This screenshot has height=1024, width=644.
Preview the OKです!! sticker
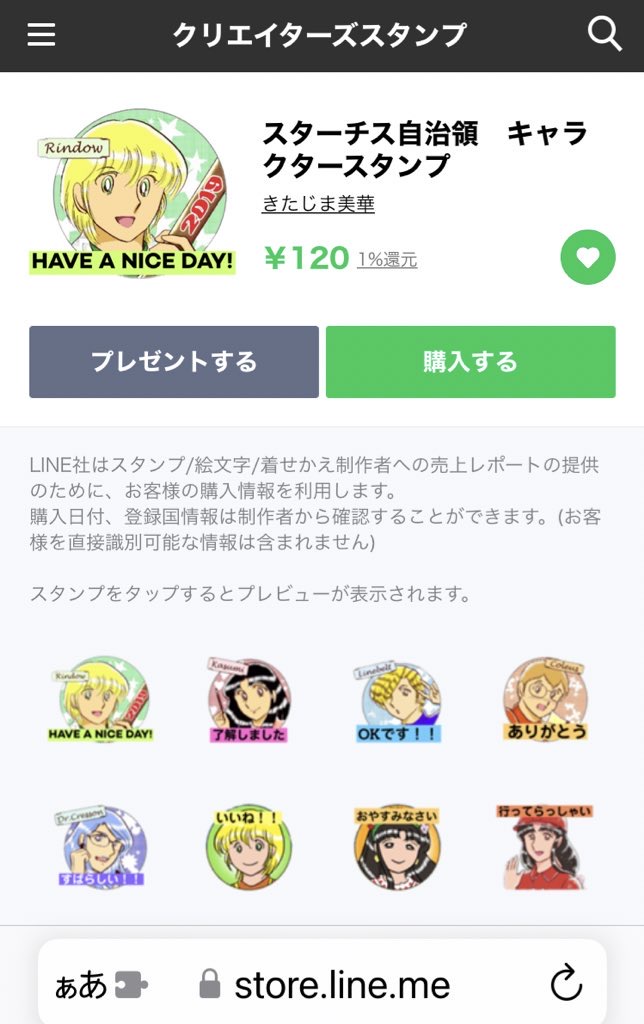click(397, 701)
